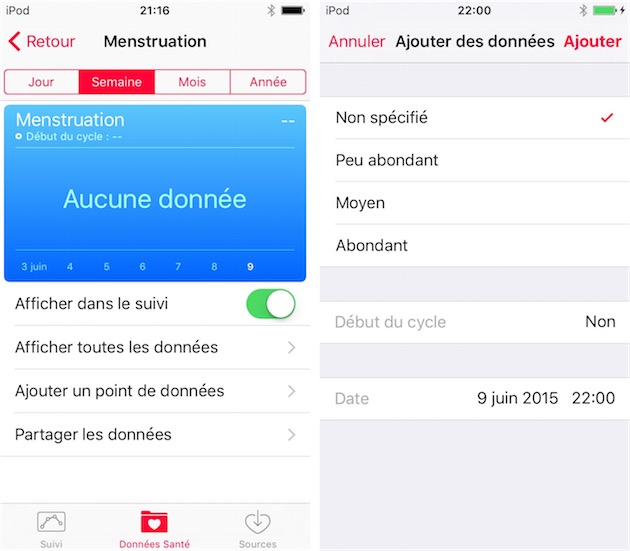The height and width of the screenshot is (551, 630).
Task: Open Afficher toutes les données
Action: click(155, 348)
